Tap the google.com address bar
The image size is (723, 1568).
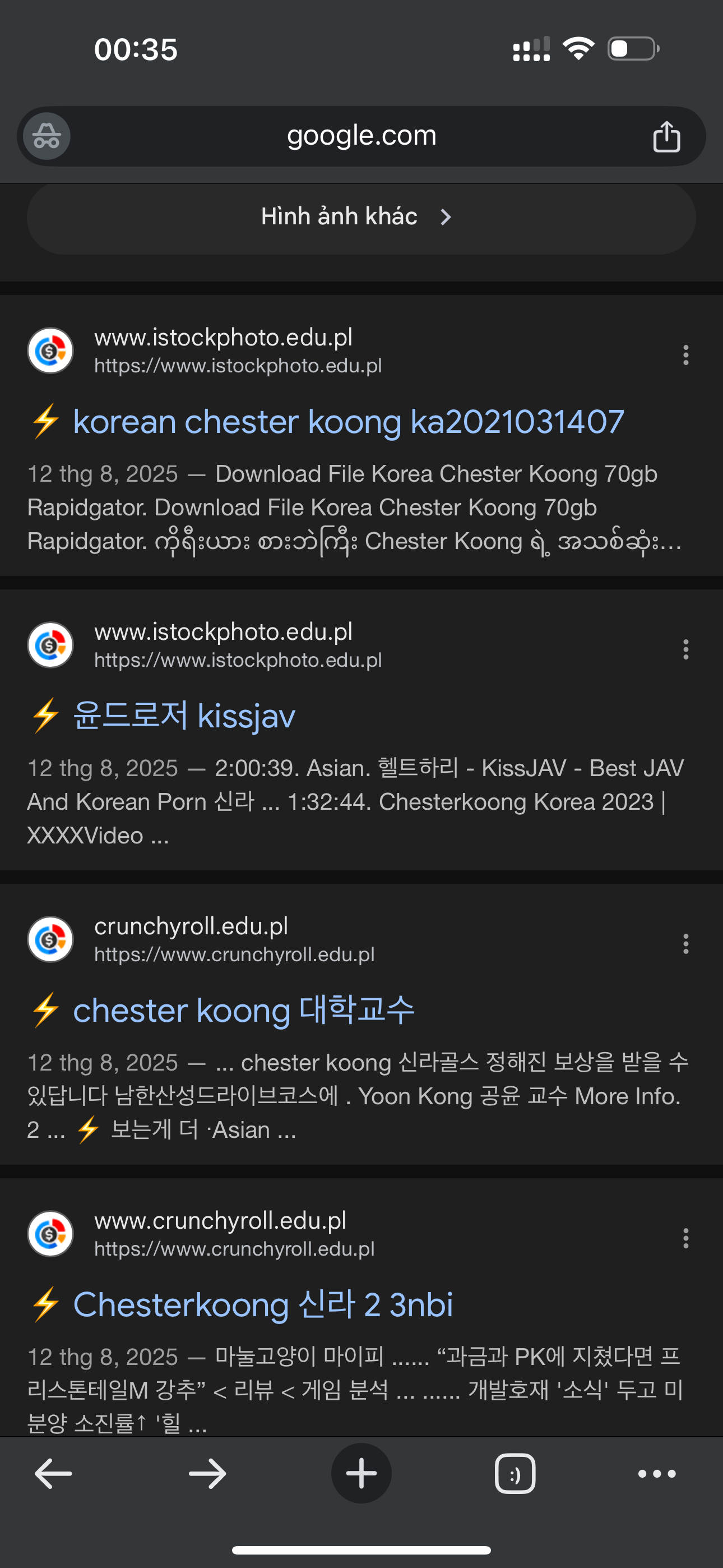361,136
